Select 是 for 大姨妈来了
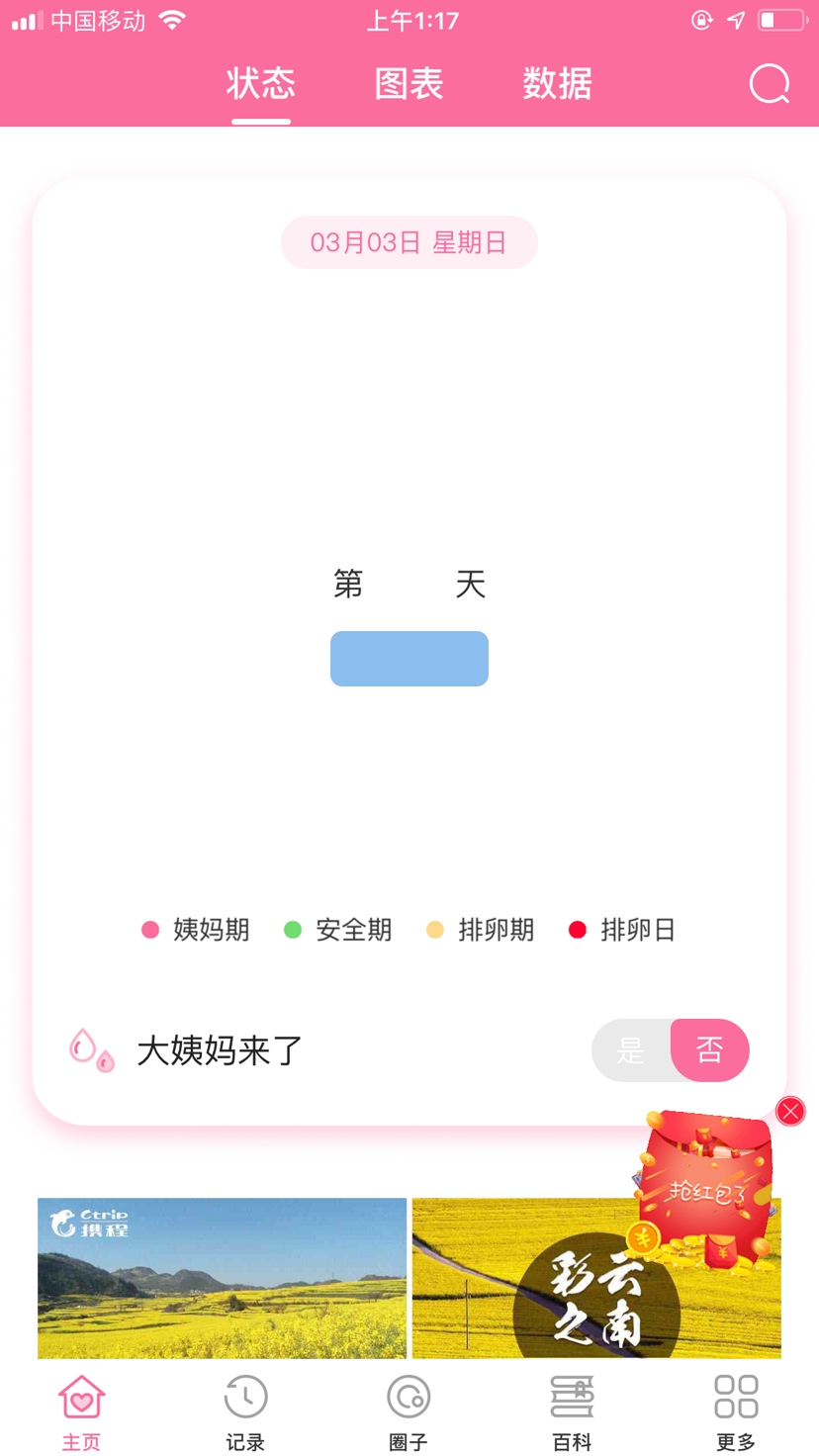This screenshot has height=1456, width=819. point(631,1049)
